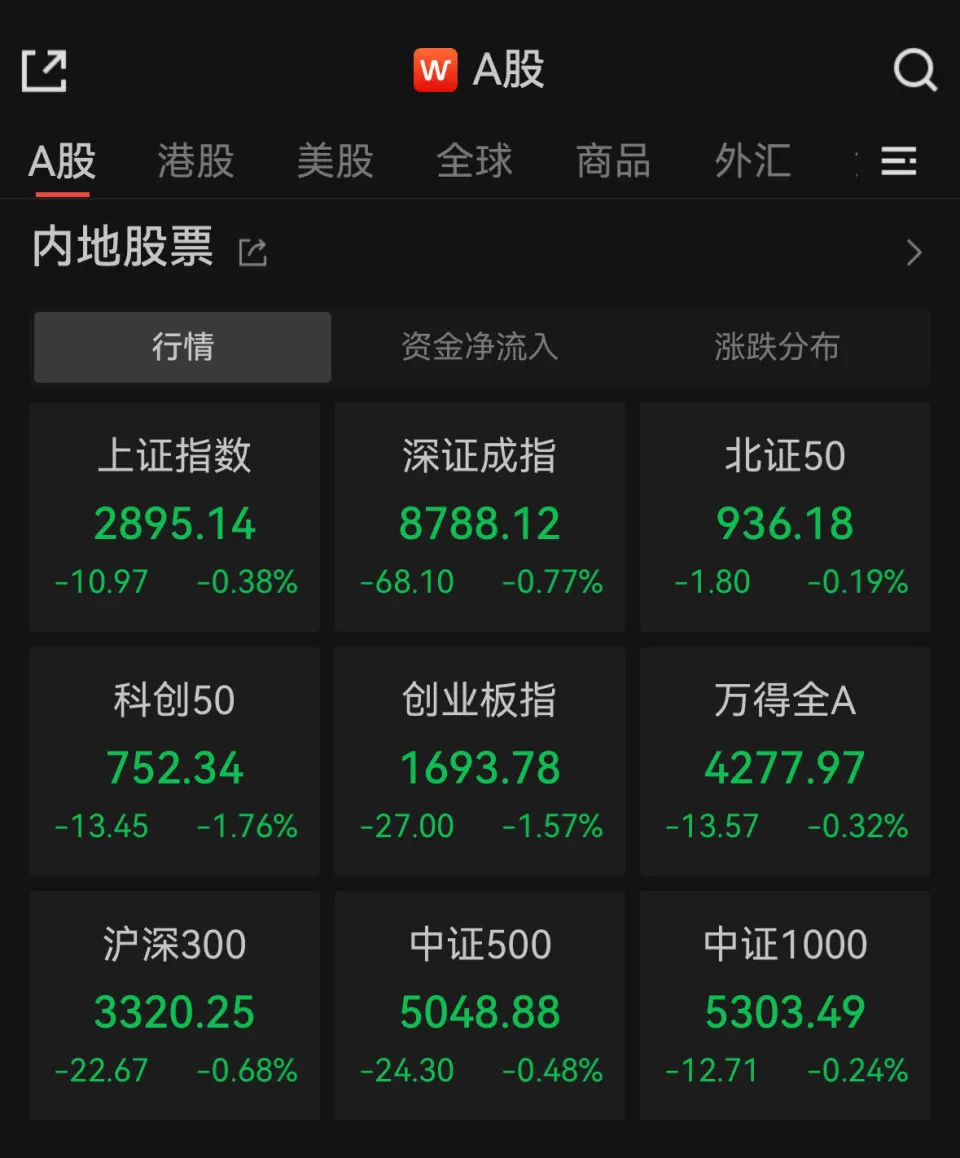Show the 涨跌分布 segment
Screen dimensions: 960x1158
(x=776, y=347)
